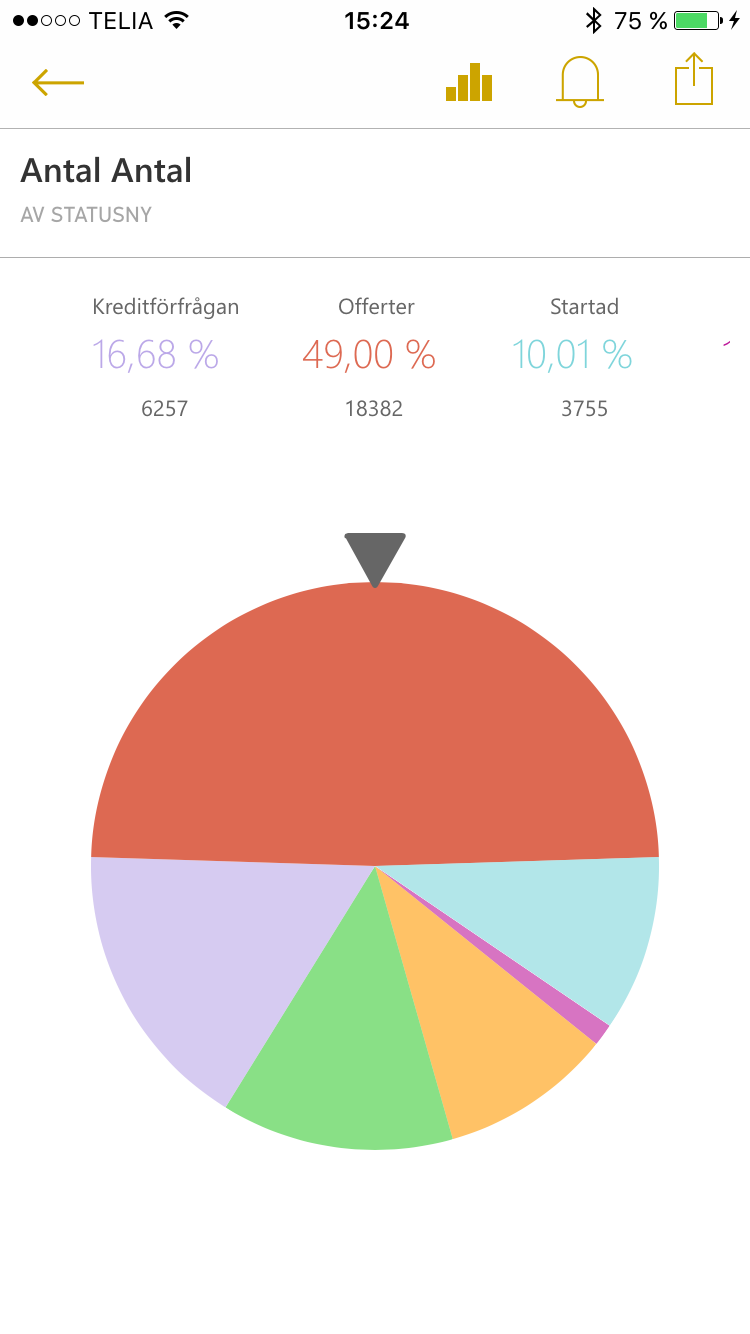750x1334 pixels.
Task: Tap the red Offerter pie slice
Action: [375, 720]
